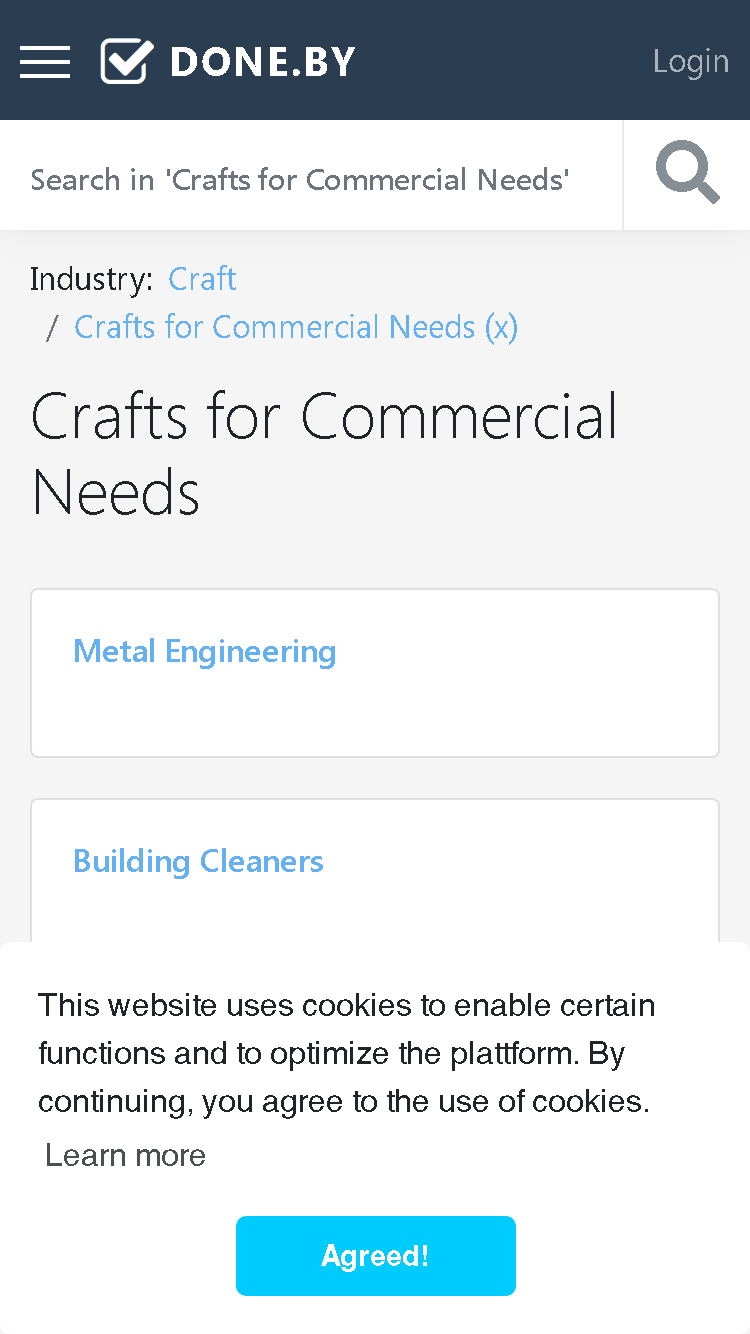
Task: Focus the 'Crafts for Commercial Needs' search field
Action: 311,179
